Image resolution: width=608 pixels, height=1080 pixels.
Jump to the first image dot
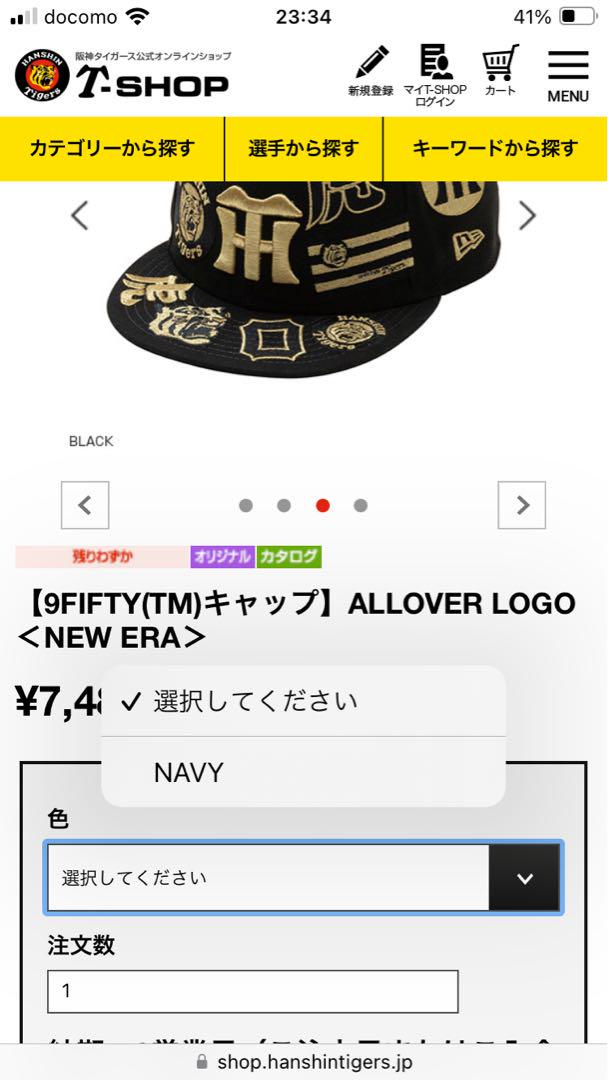pyautogui.click(x=246, y=506)
